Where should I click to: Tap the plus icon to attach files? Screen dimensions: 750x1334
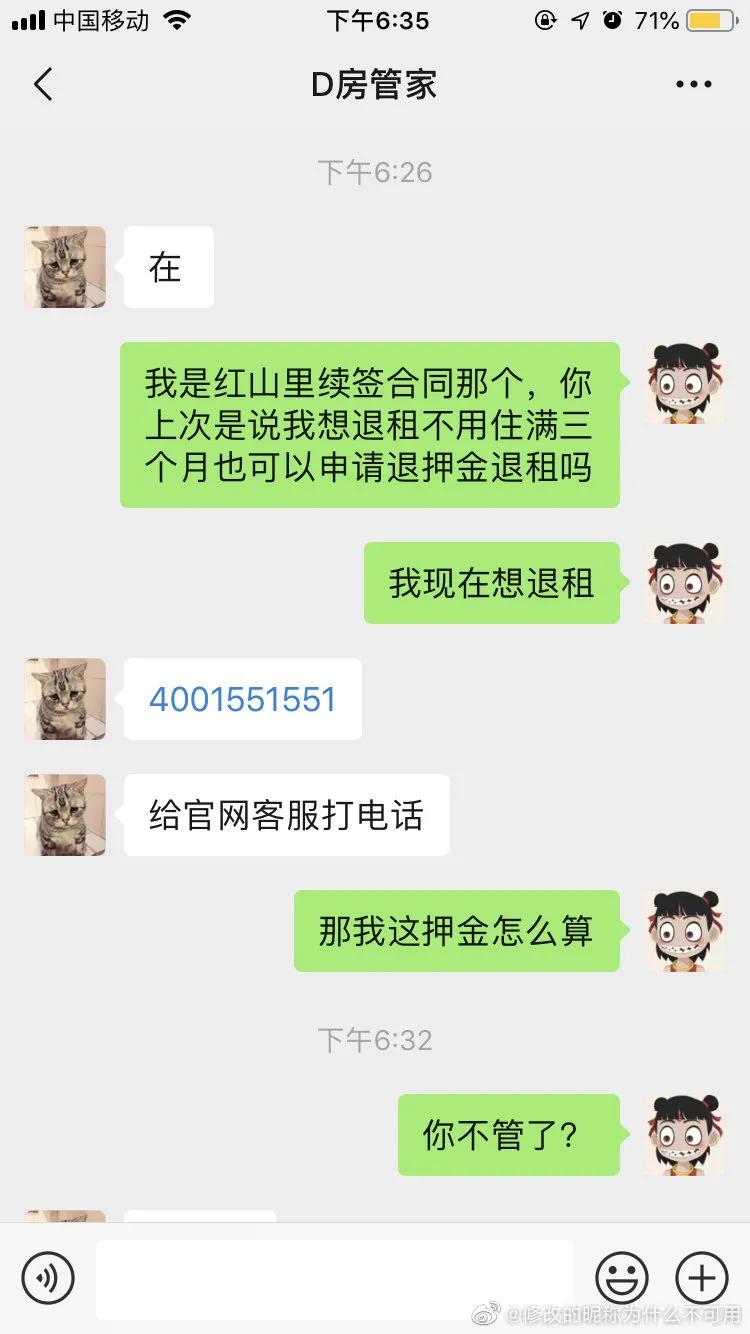coord(701,1278)
